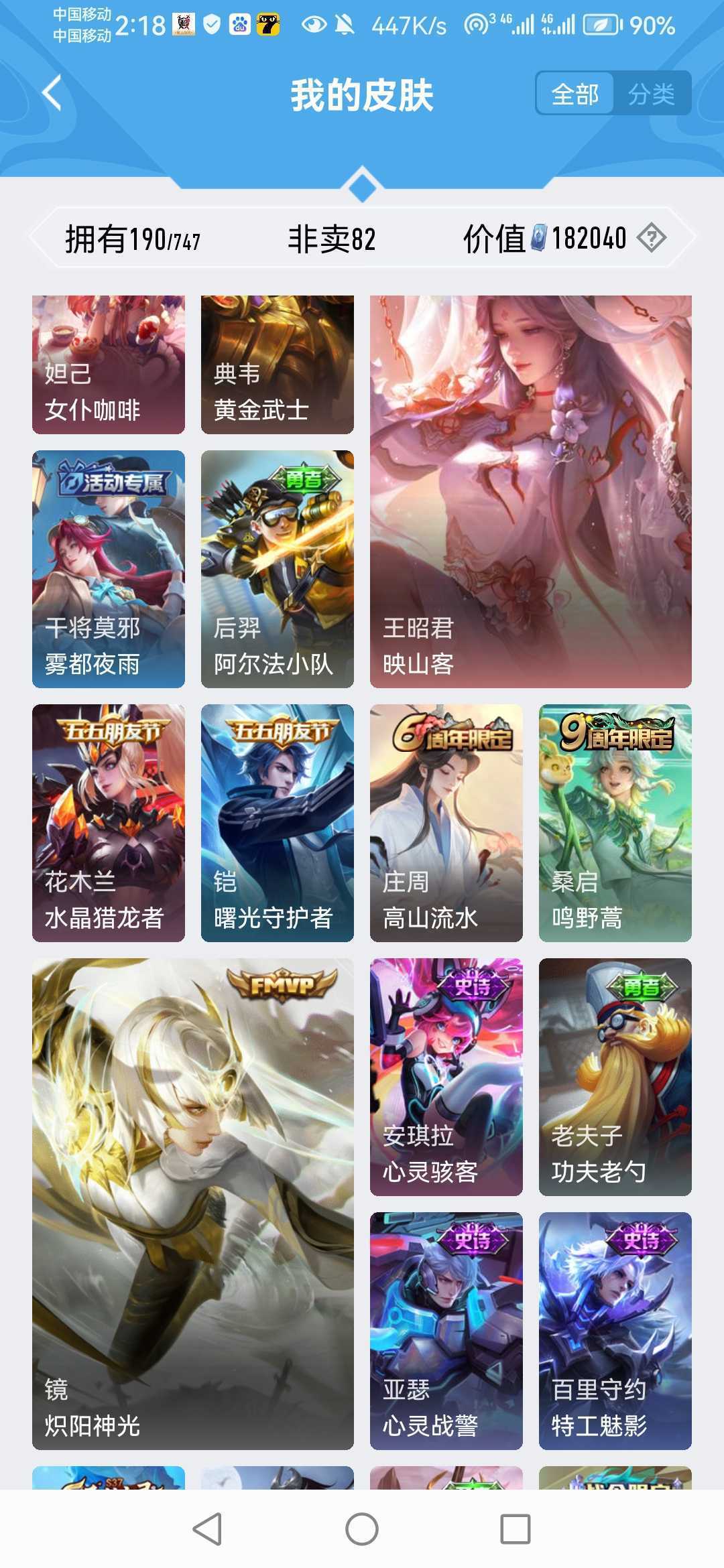
Task: View 王昭君 映山客 skin card
Action: click(530, 491)
